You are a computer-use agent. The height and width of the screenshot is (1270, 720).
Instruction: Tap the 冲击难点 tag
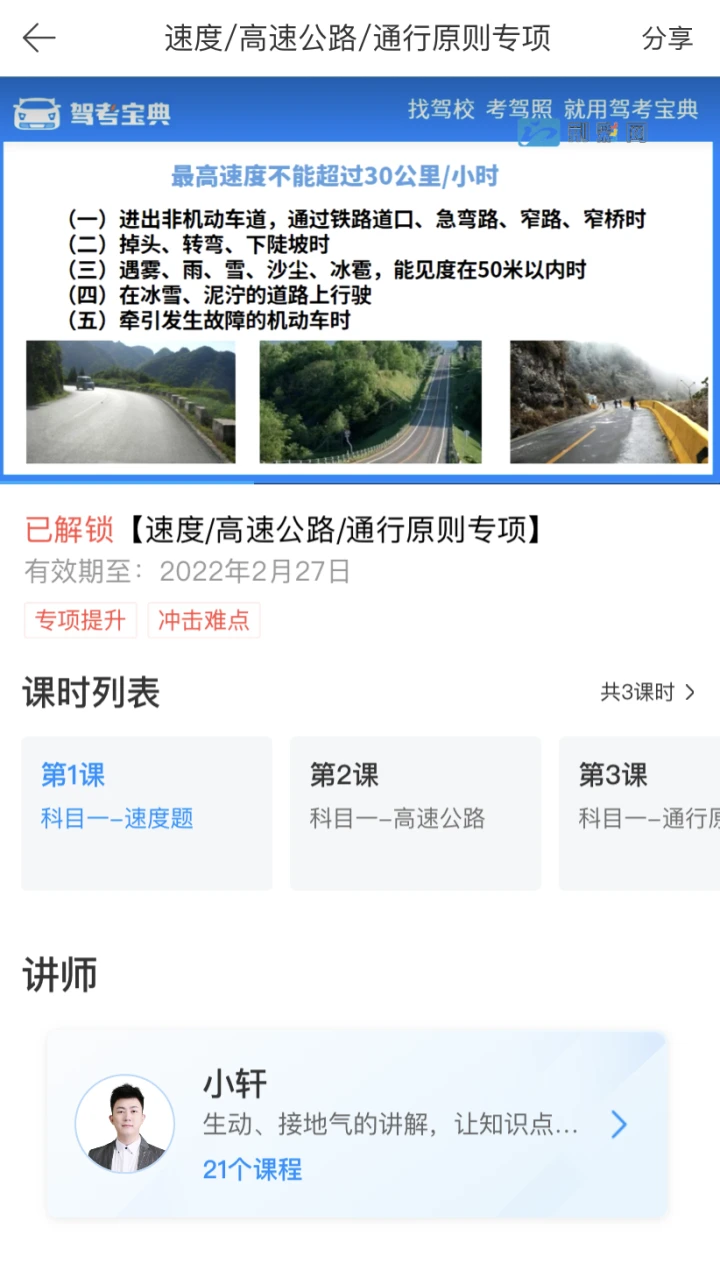point(204,620)
